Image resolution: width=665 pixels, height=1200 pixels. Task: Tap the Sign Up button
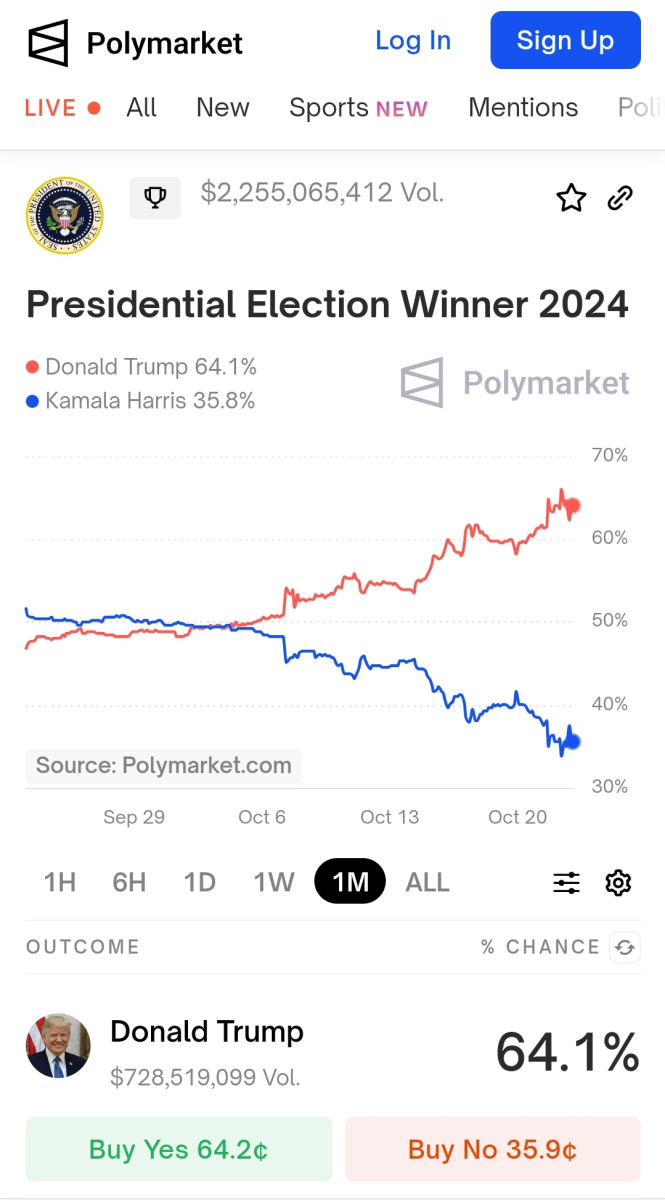pos(565,40)
